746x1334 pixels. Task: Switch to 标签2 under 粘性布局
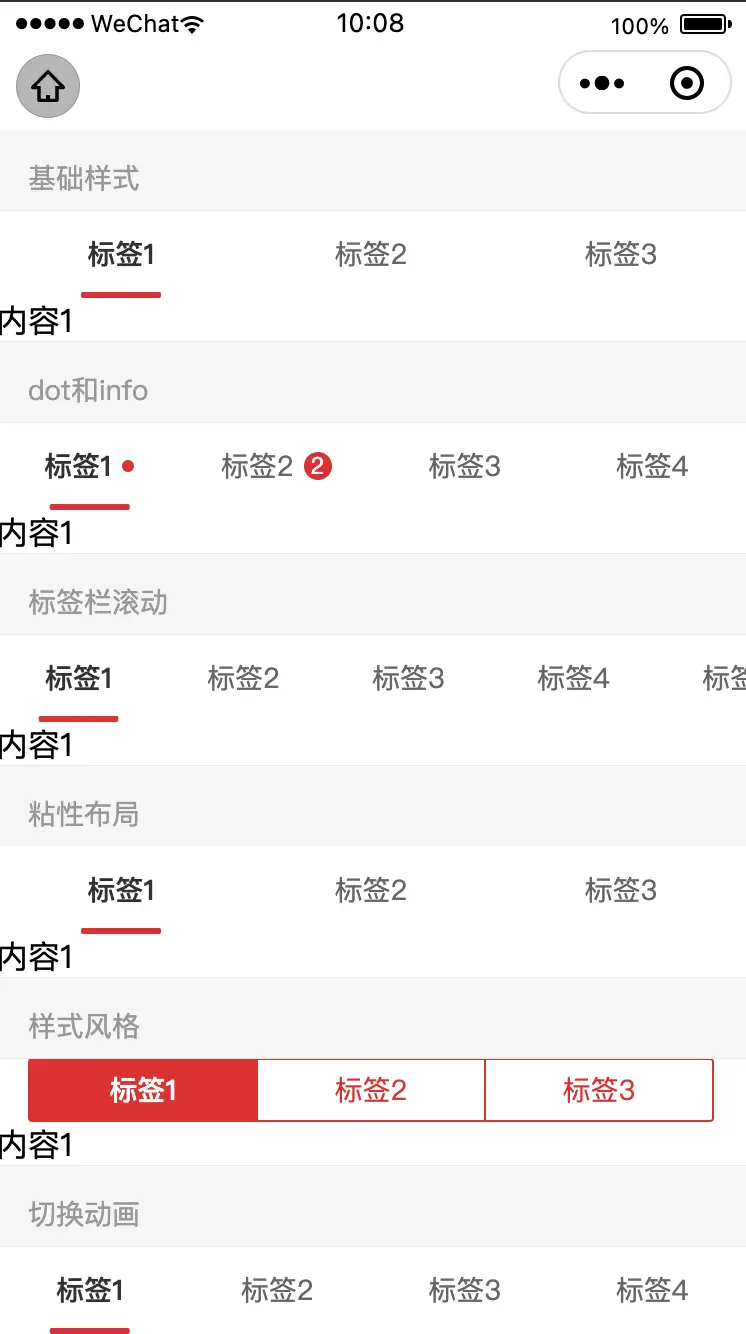pos(371,890)
